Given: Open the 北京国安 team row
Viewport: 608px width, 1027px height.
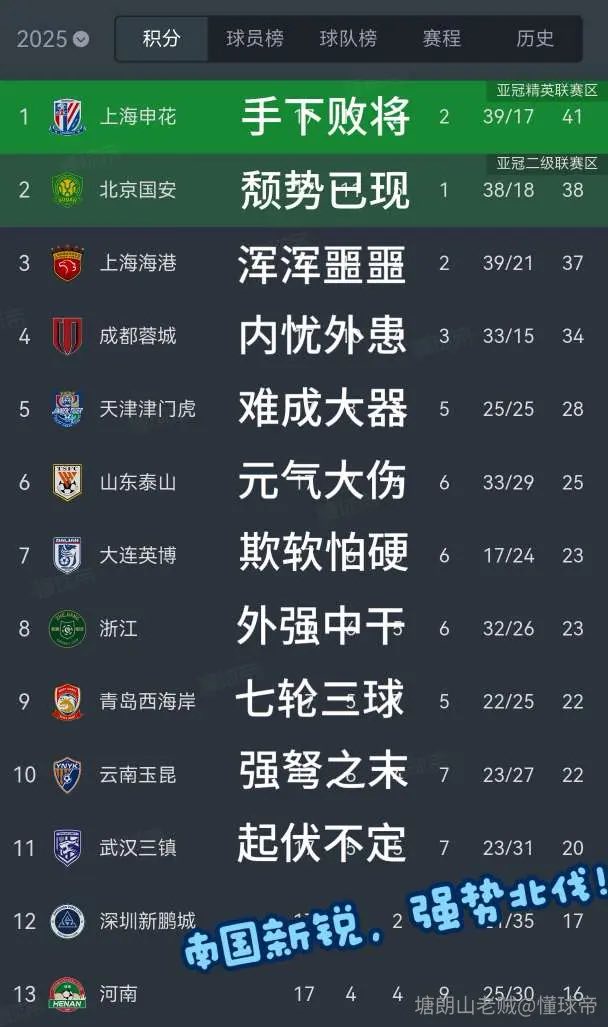Looking at the screenshot, I should pos(304,190).
